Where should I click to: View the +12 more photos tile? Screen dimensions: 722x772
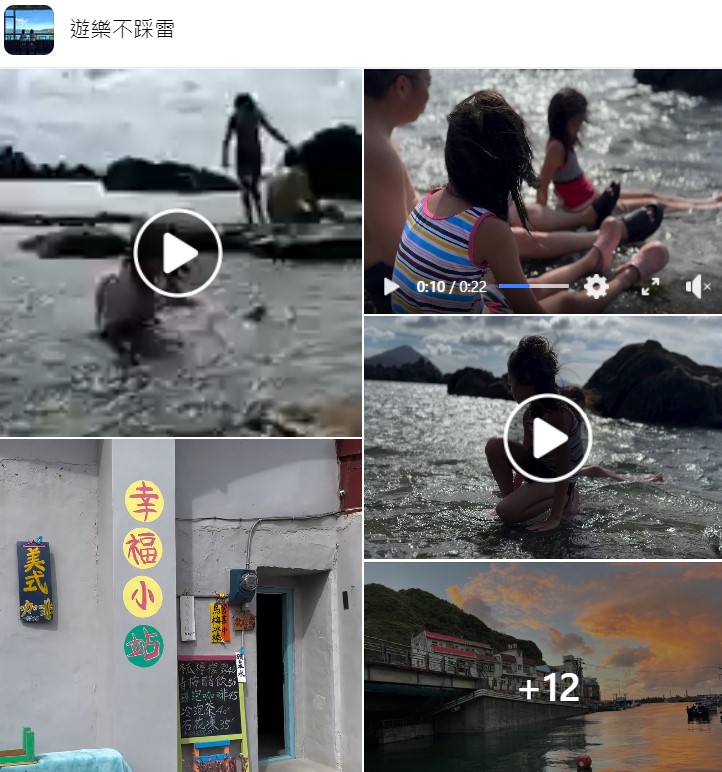coord(543,667)
